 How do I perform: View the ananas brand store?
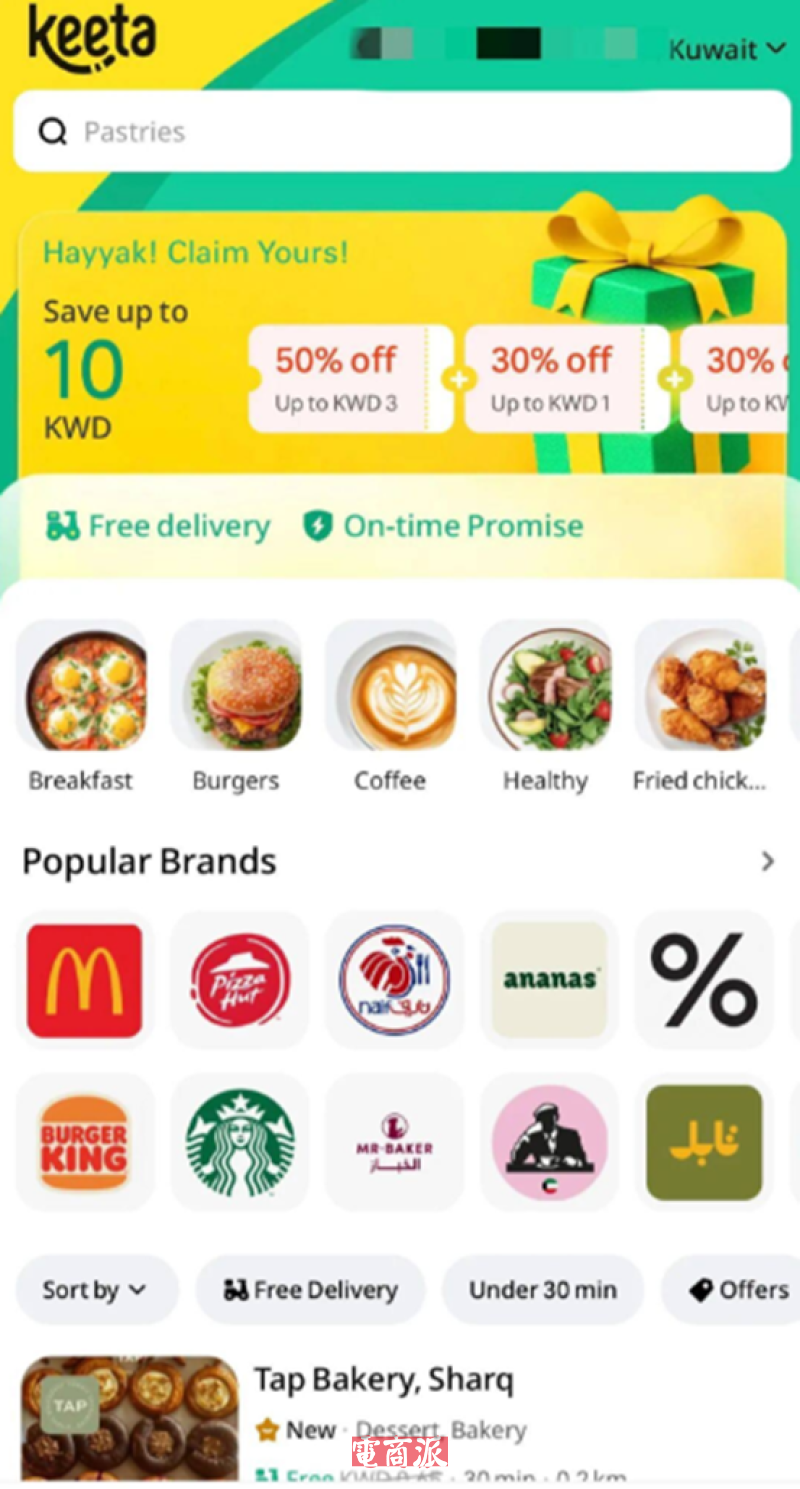549,980
